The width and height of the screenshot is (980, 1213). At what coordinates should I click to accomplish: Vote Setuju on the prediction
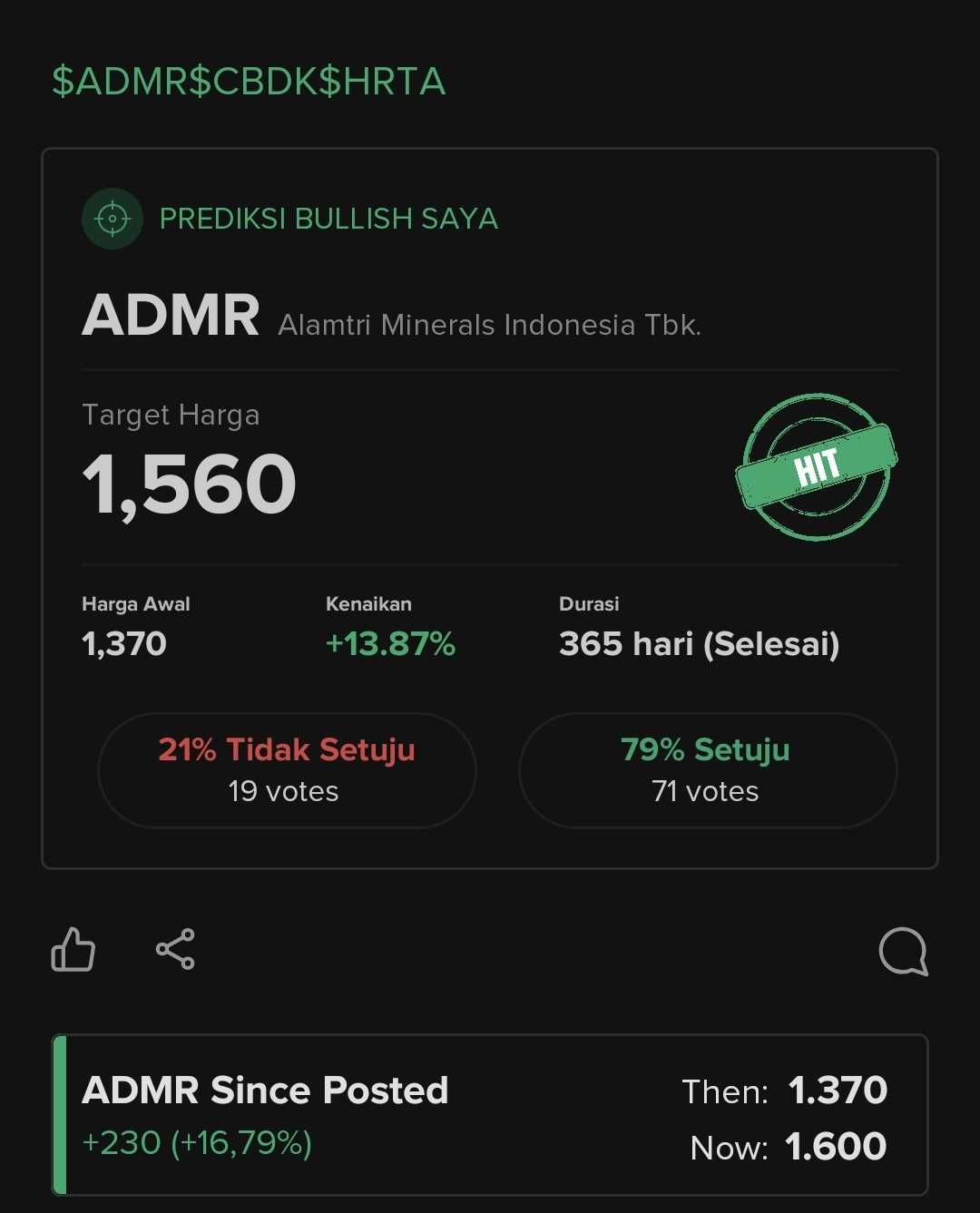707,770
